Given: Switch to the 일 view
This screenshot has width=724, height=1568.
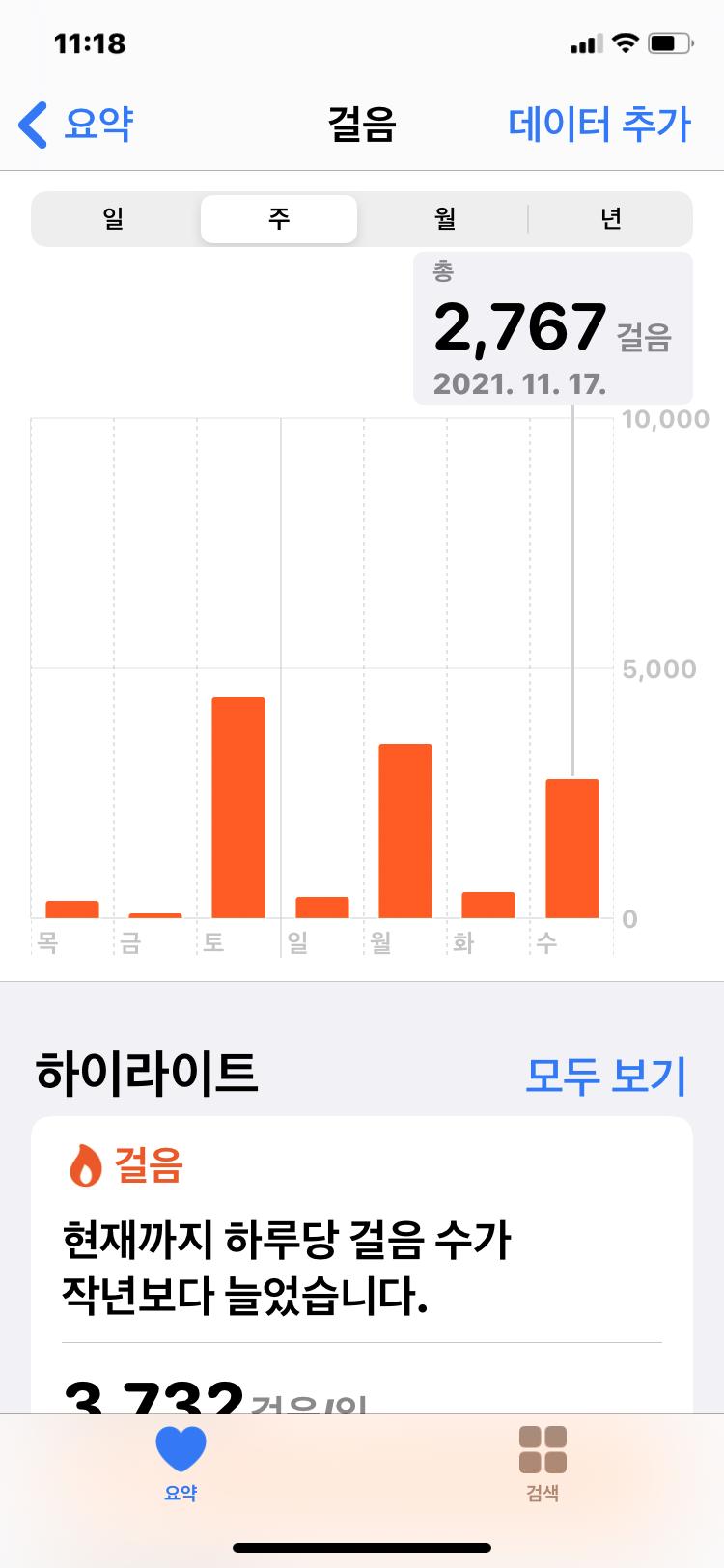Looking at the screenshot, I should coord(114,219).
